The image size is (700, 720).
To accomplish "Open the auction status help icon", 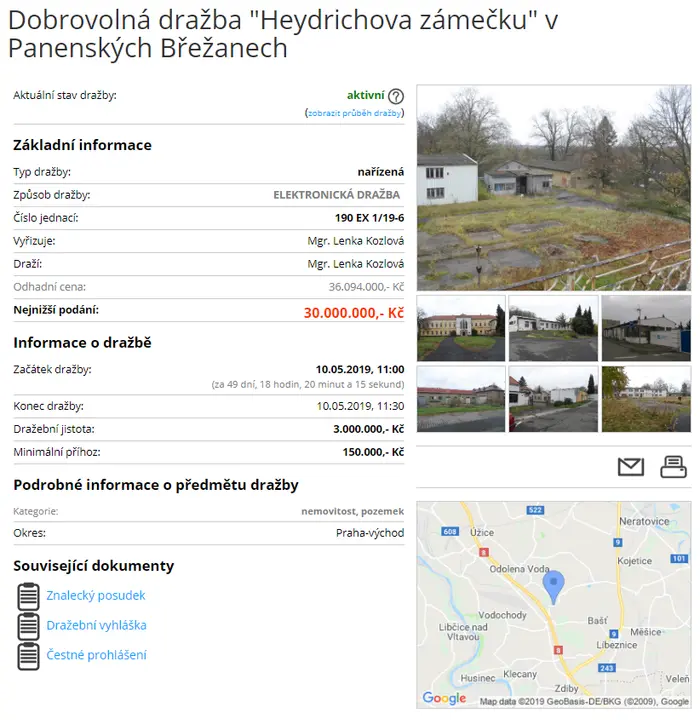I will (x=395, y=96).
